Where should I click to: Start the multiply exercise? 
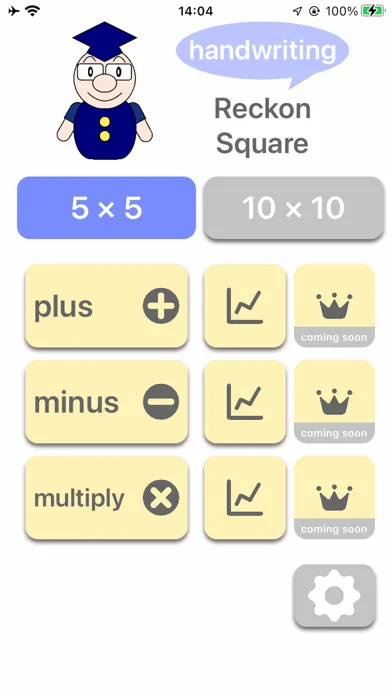(107, 498)
